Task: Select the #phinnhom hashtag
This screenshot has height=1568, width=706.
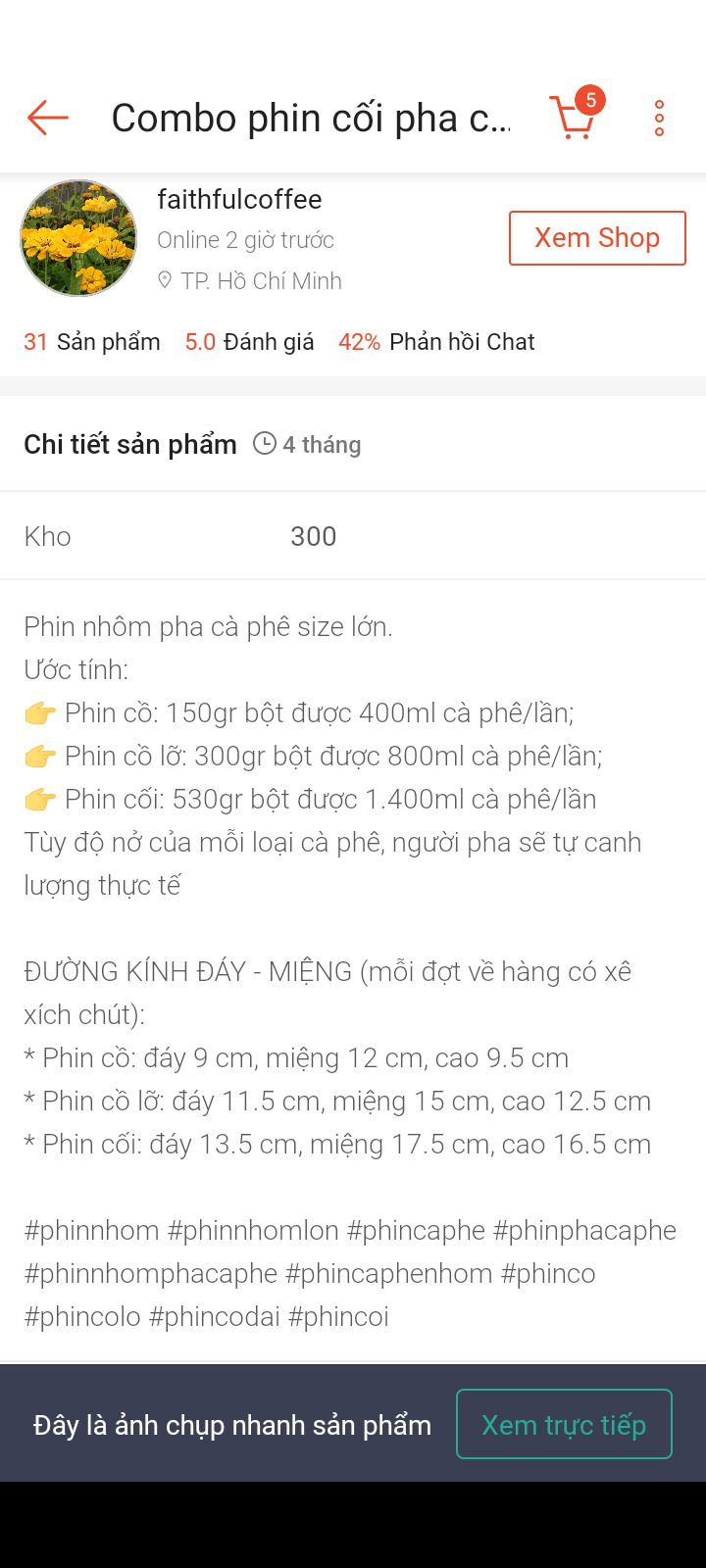Action: point(84,1230)
